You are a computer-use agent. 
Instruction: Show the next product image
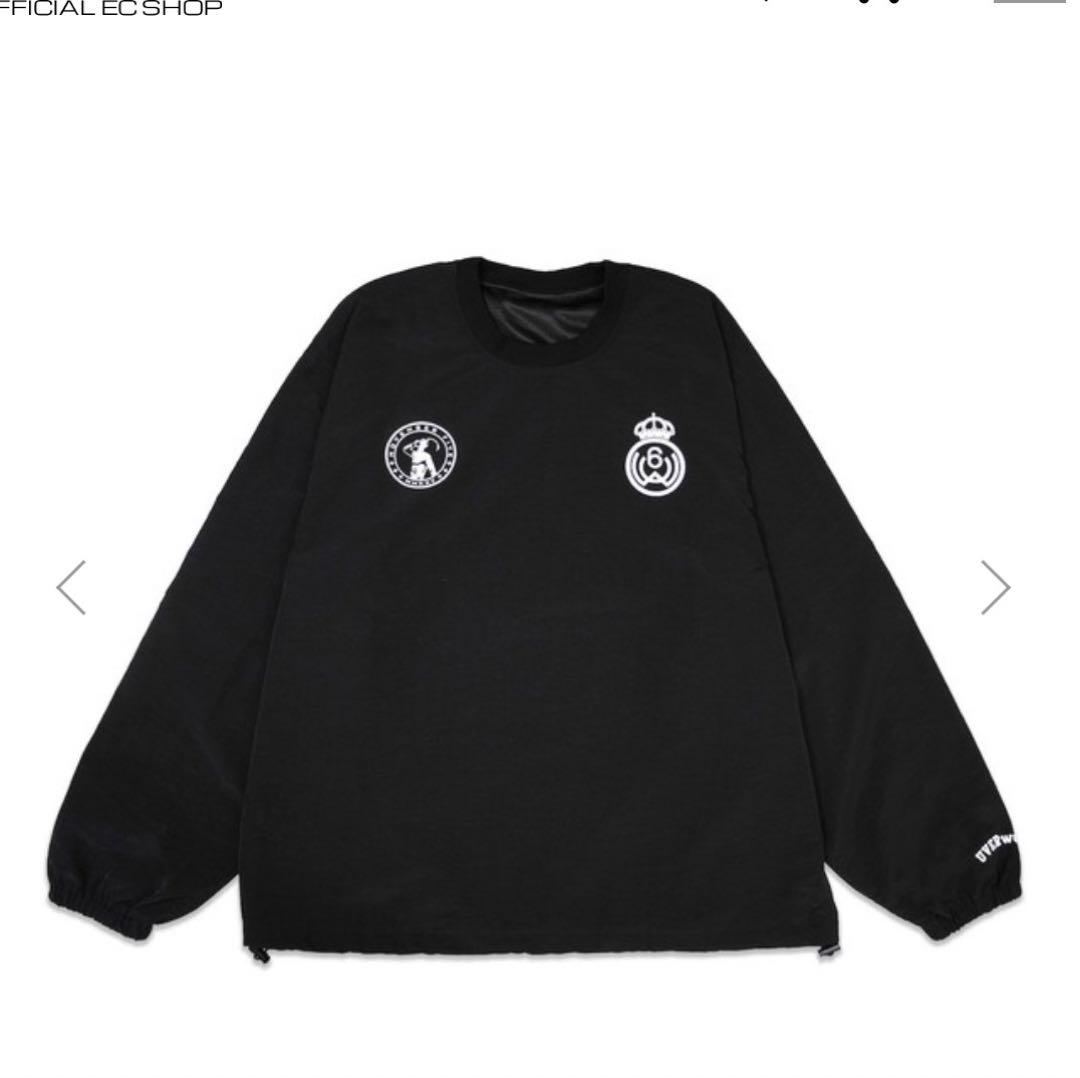pyautogui.click(x=995, y=587)
